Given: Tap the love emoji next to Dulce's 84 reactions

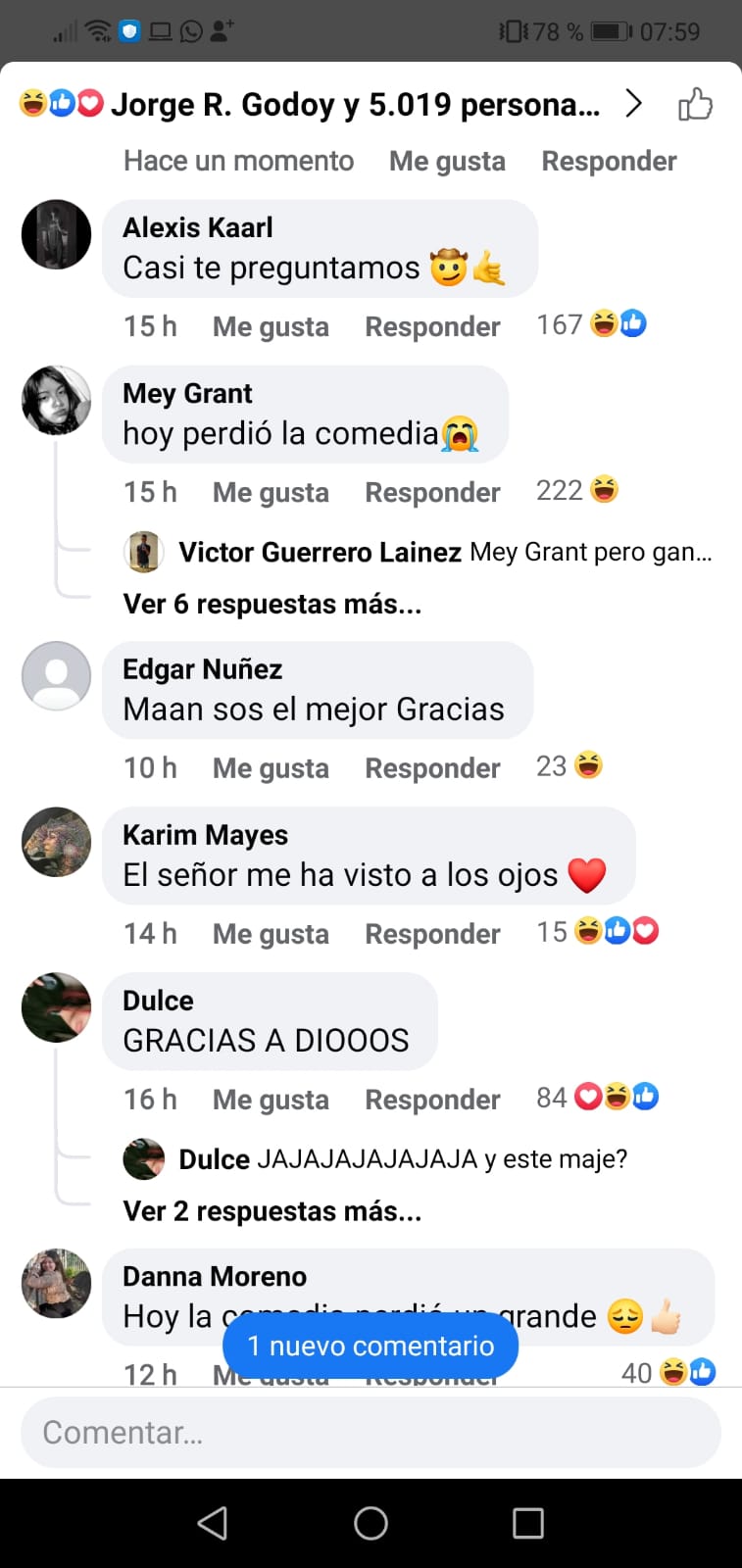Looking at the screenshot, I should [x=588, y=1097].
